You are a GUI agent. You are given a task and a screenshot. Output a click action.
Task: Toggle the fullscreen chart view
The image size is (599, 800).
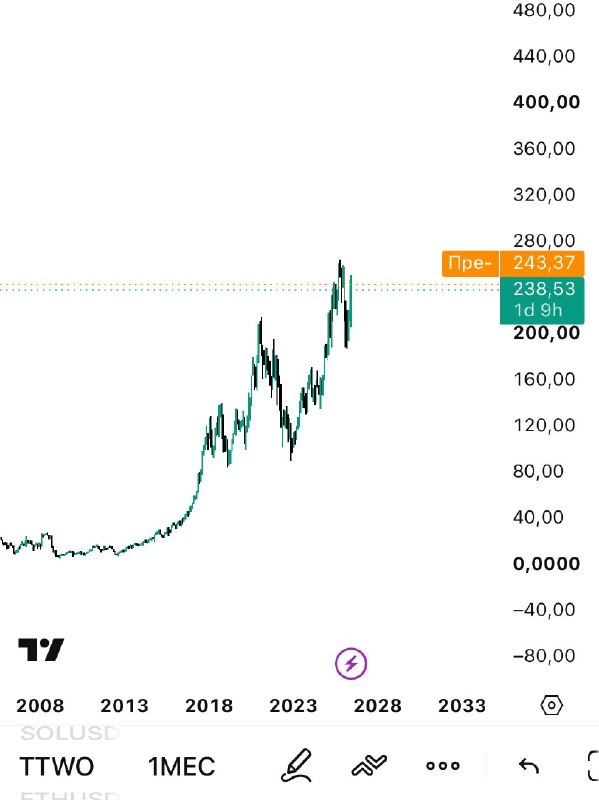tap(593, 766)
